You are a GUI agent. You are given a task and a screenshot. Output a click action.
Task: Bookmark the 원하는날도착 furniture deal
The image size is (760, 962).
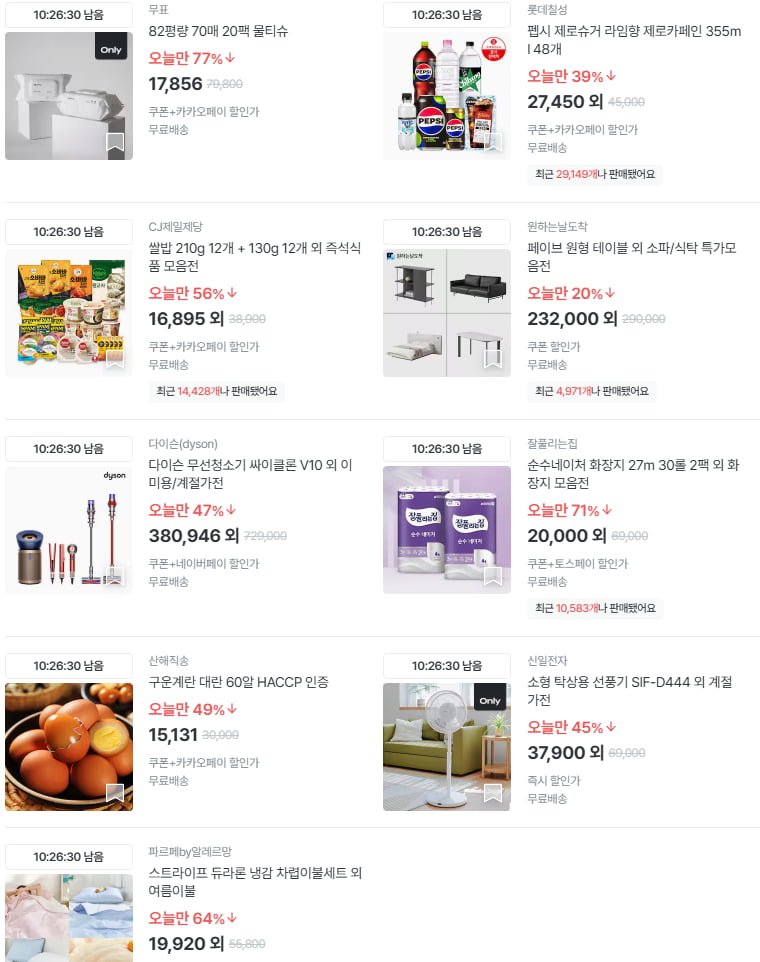coord(493,359)
